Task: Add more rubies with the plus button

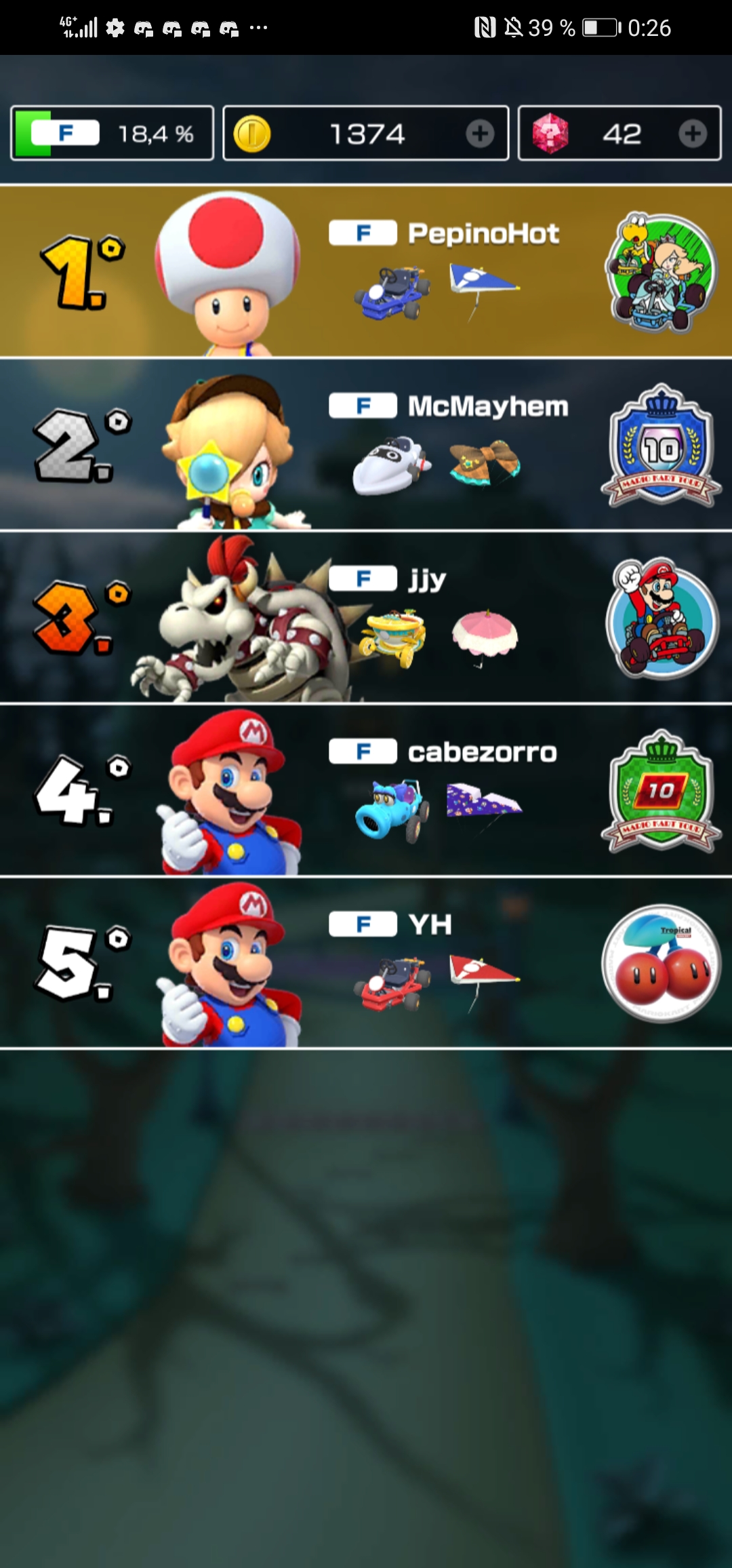Action: click(x=692, y=134)
